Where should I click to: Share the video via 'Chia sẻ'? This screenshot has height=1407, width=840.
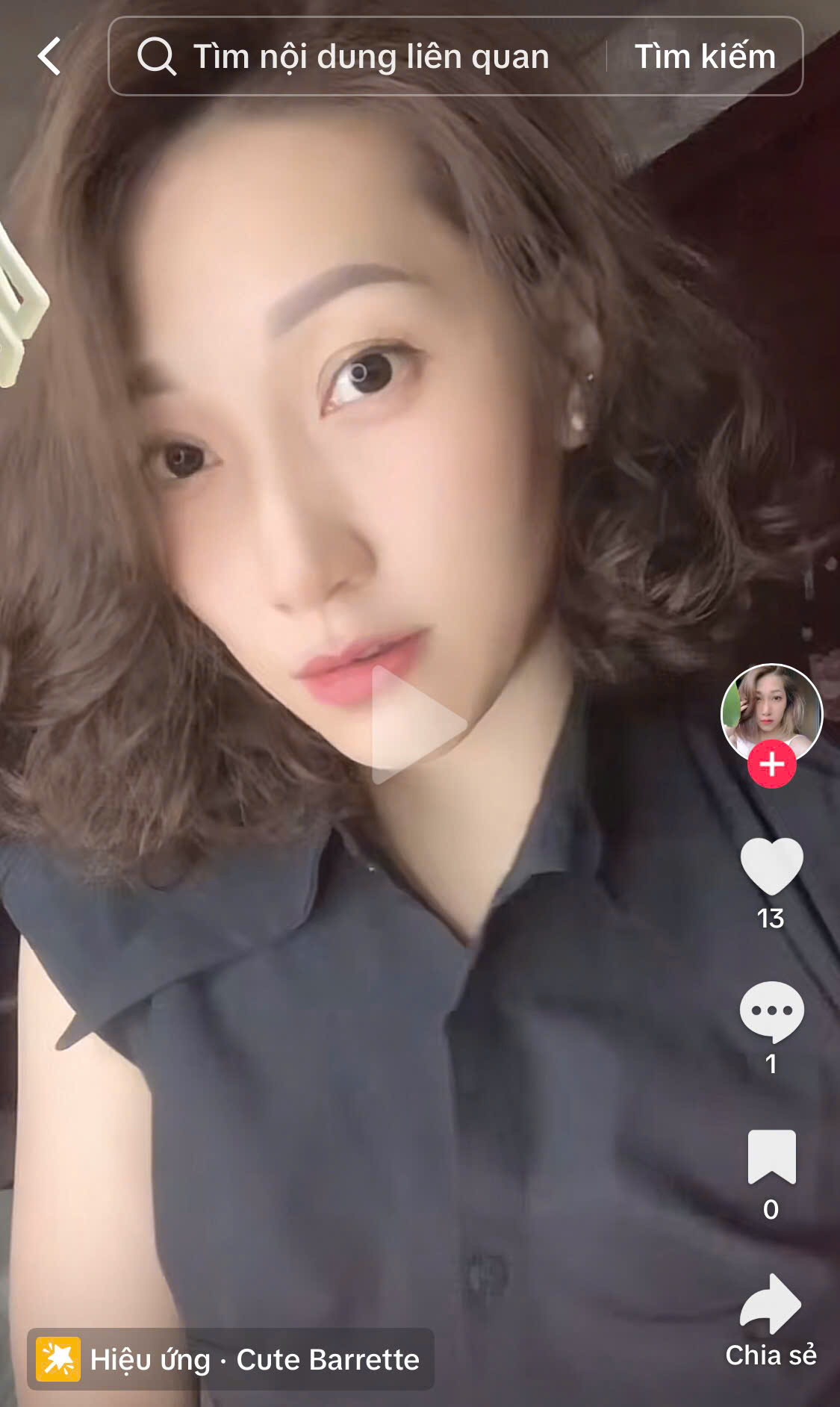coord(771,1318)
